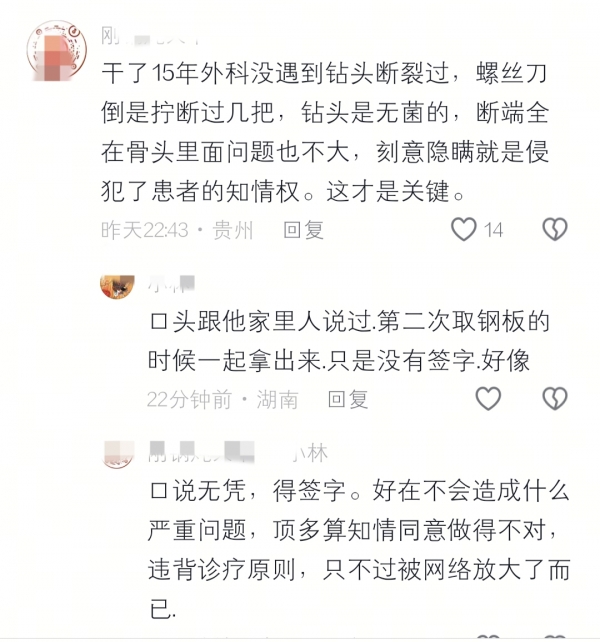Image resolution: width=600 pixels, height=642 pixels.
Task: Reply to the 湖南 comment
Action: [x=348, y=399]
